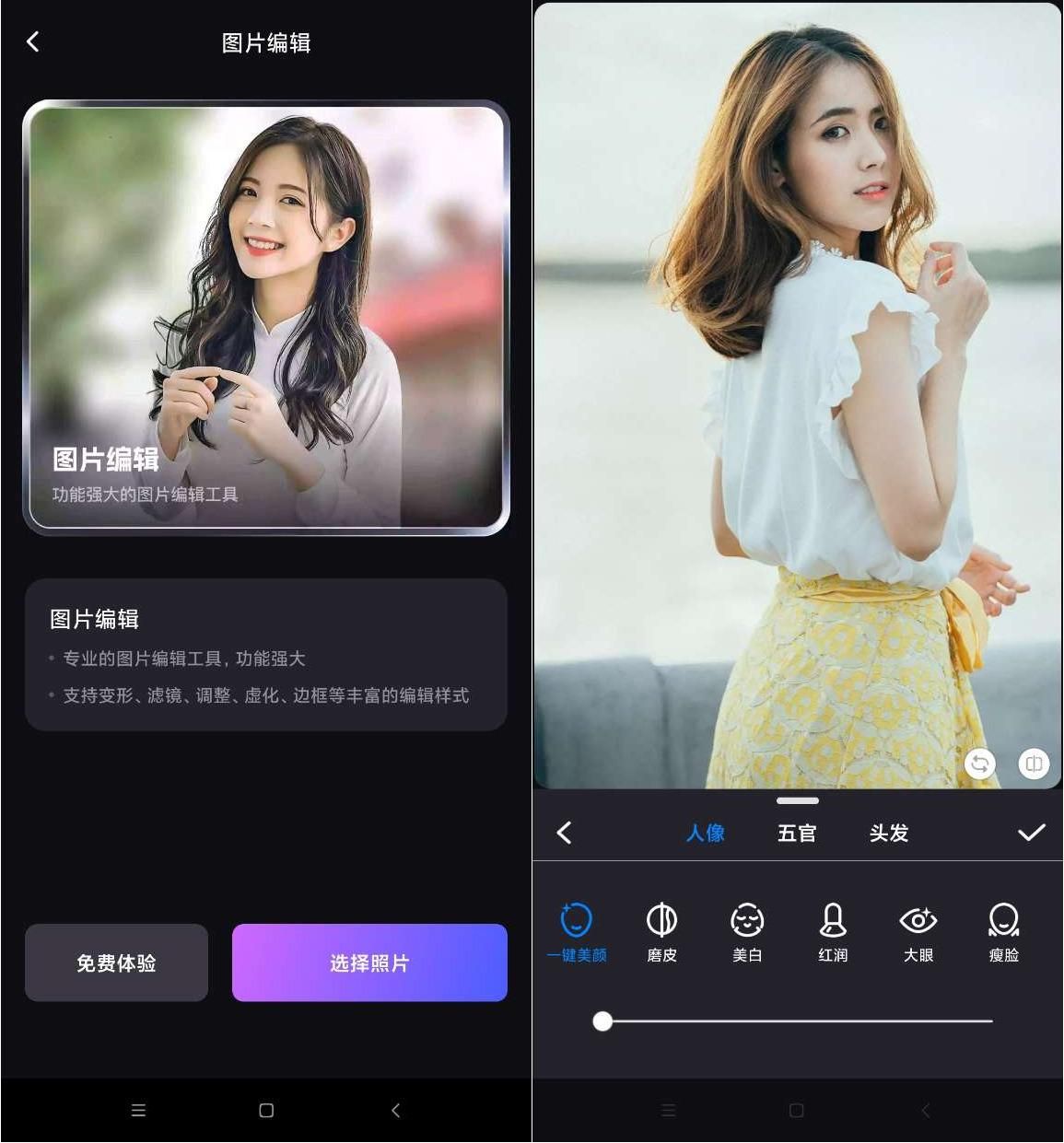Select the 美白 whitening tool
This screenshot has height=1143, width=1064.
747,930
